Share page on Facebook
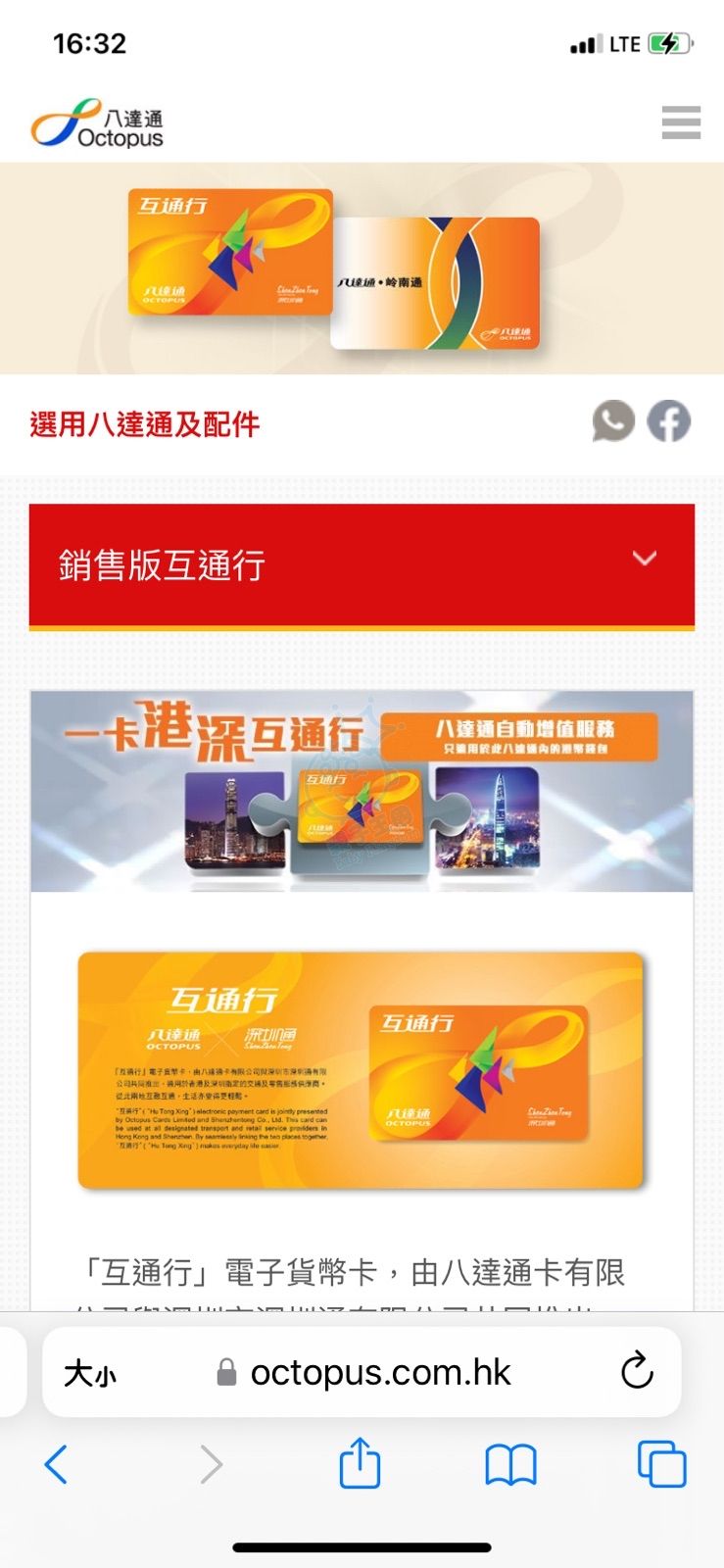Image resolution: width=724 pixels, height=1568 pixels. tap(669, 421)
